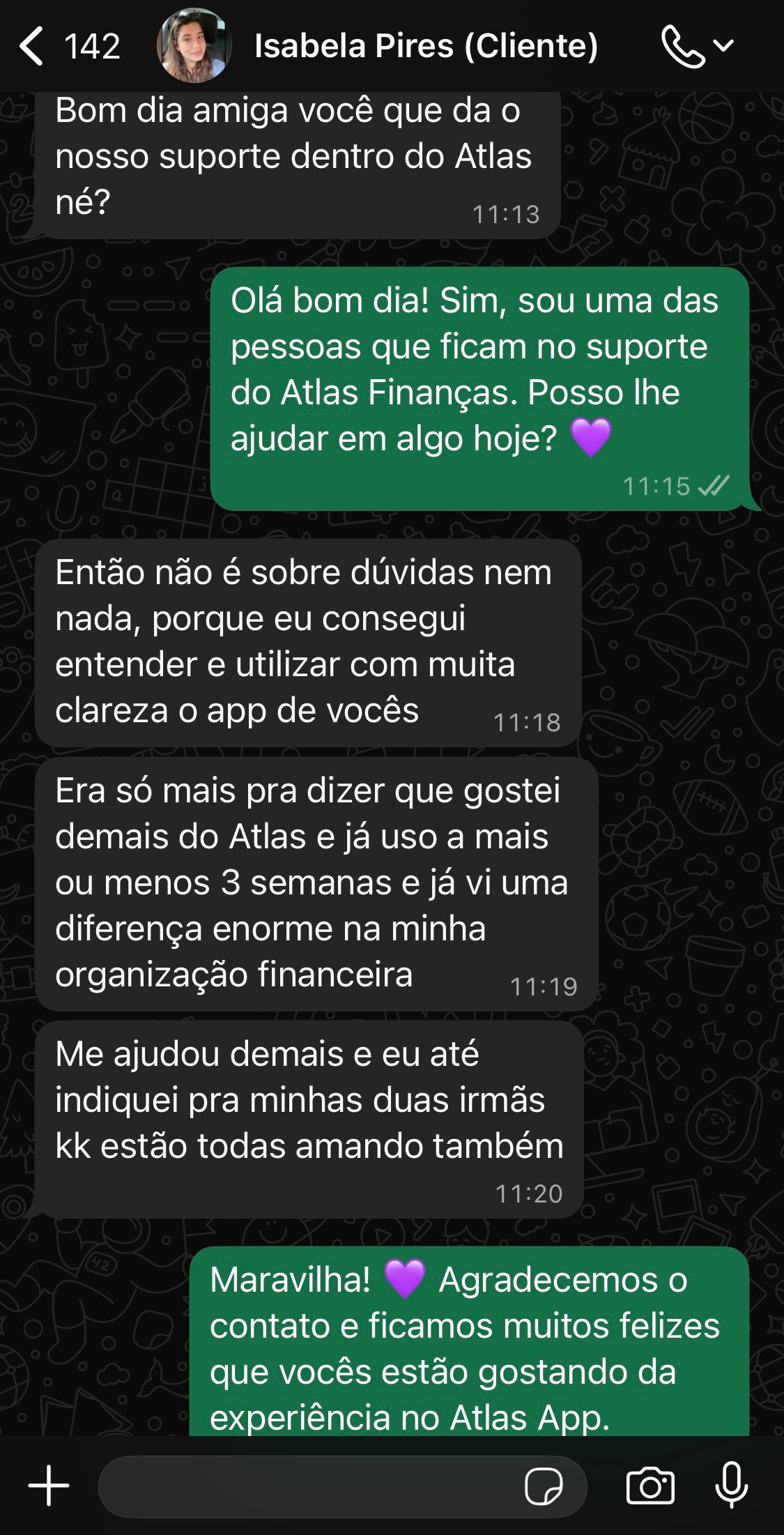Focus the message text field
The width and height of the screenshot is (784, 1535).
click(307, 1487)
